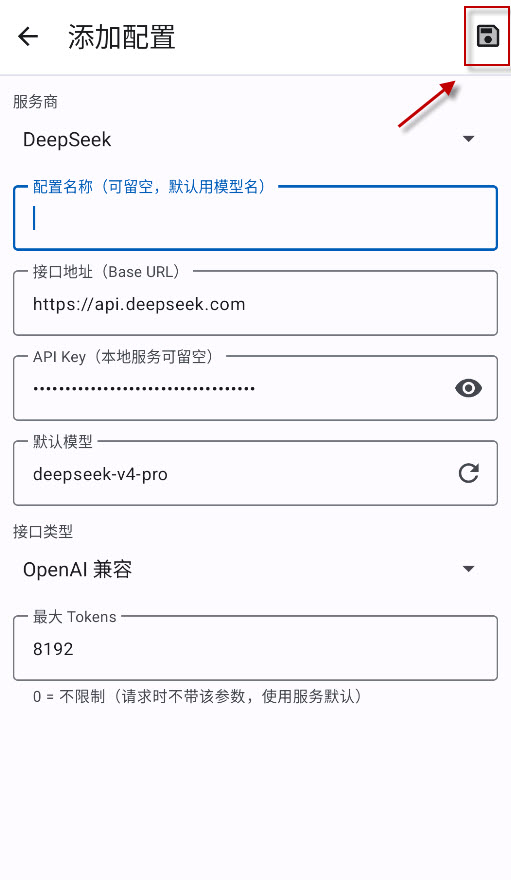Save the configuration with the disk icon
This screenshot has width=511, height=880.
487,36
